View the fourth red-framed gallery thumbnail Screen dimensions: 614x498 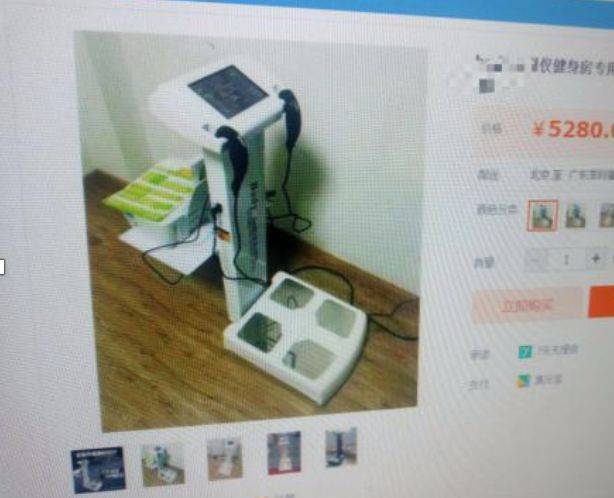(283, 453)
